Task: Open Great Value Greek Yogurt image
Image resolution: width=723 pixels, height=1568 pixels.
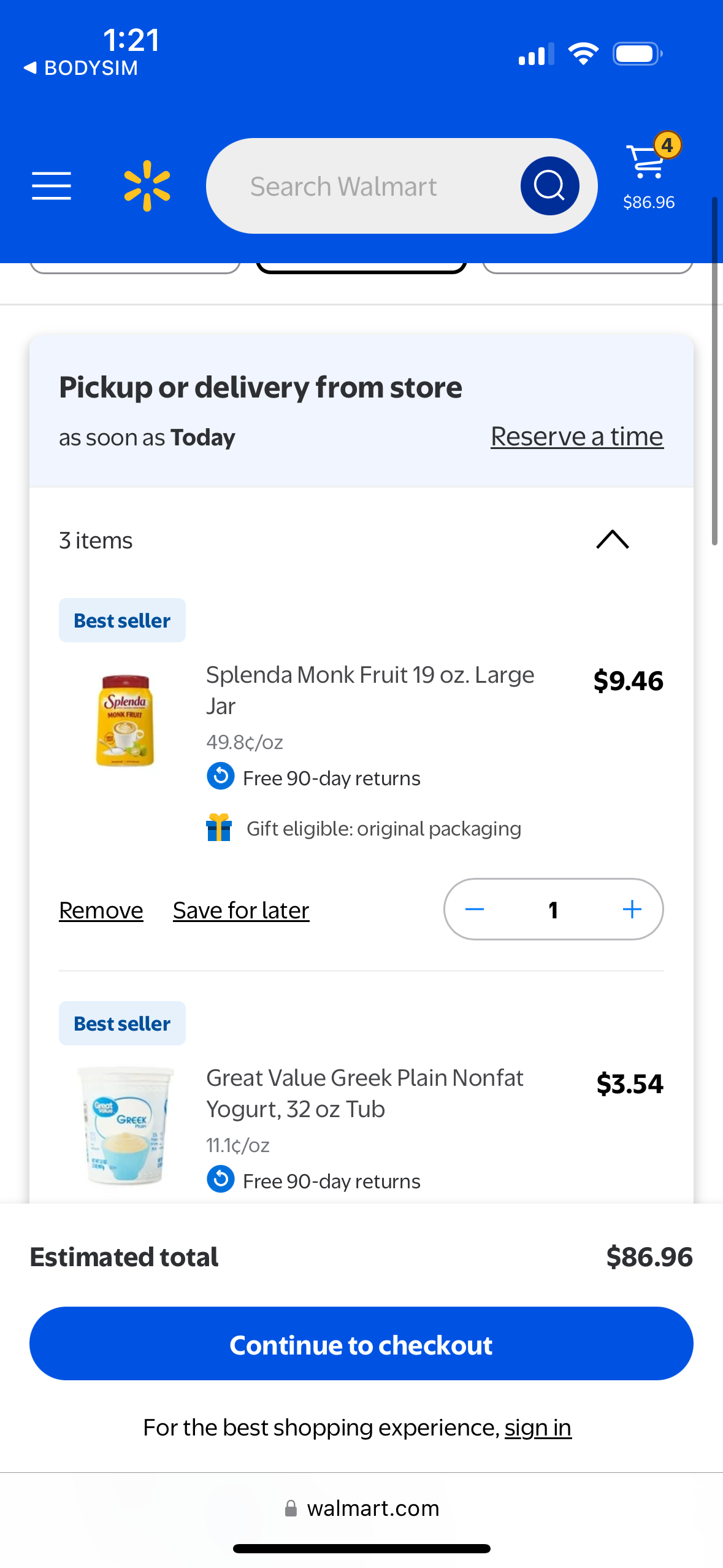Action: tap(125, 1125)
